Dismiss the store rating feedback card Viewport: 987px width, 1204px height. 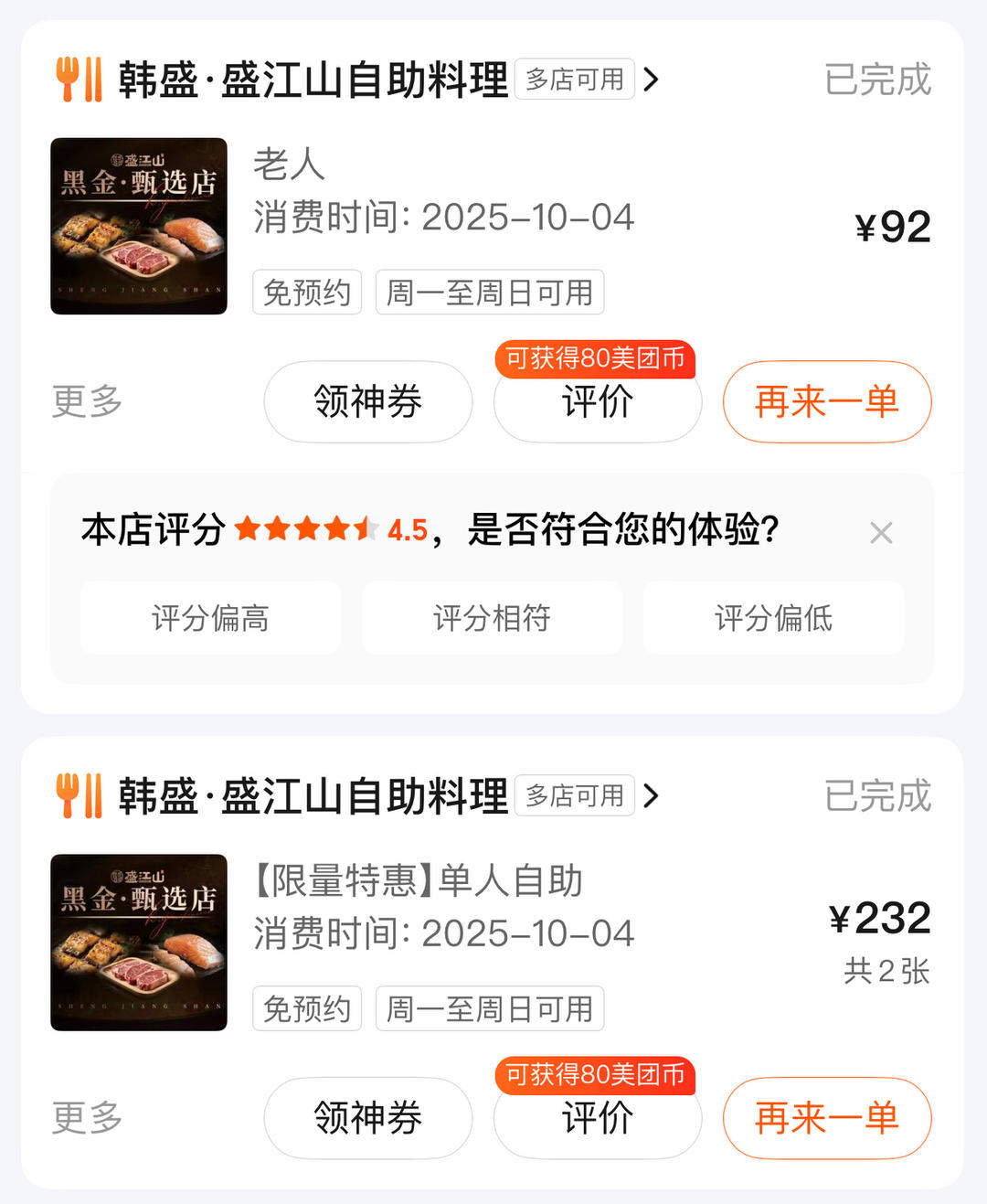coord(881,532)
